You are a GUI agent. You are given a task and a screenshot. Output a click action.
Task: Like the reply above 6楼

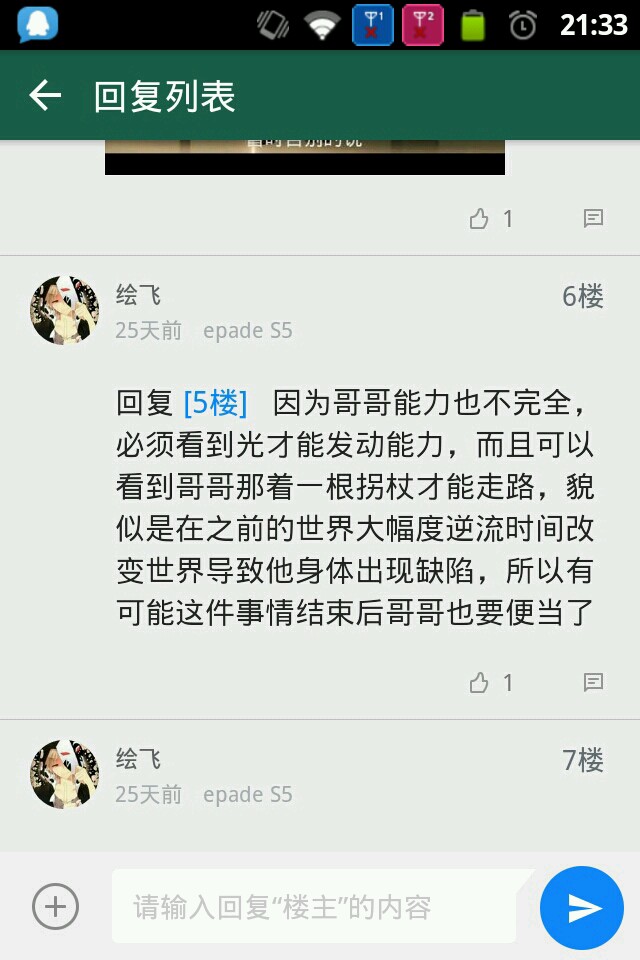(x=480, y=218)
